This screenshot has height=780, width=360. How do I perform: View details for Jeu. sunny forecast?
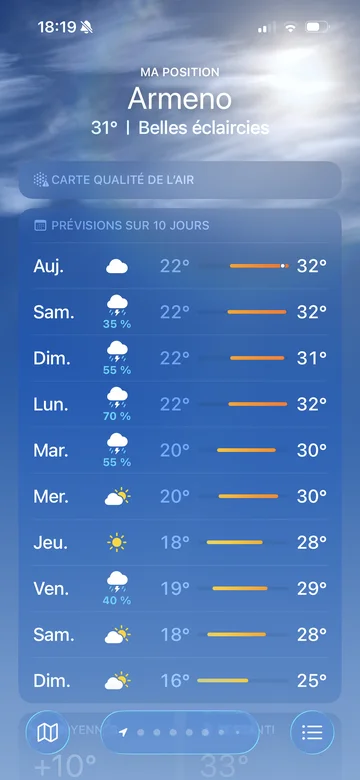[x=180, y=542]
